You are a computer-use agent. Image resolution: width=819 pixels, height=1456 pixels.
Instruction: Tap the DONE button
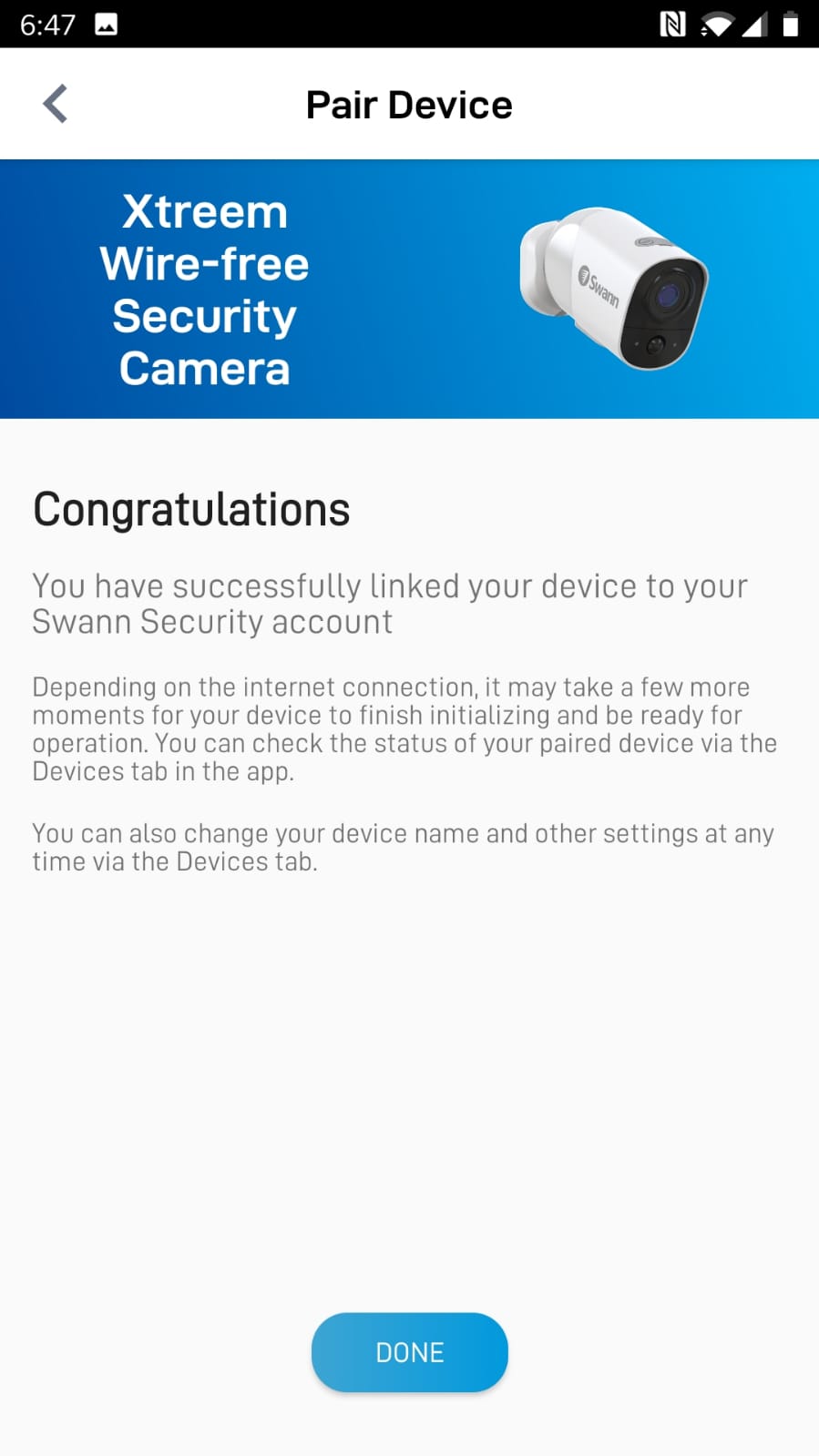[x=410, y=1352]
